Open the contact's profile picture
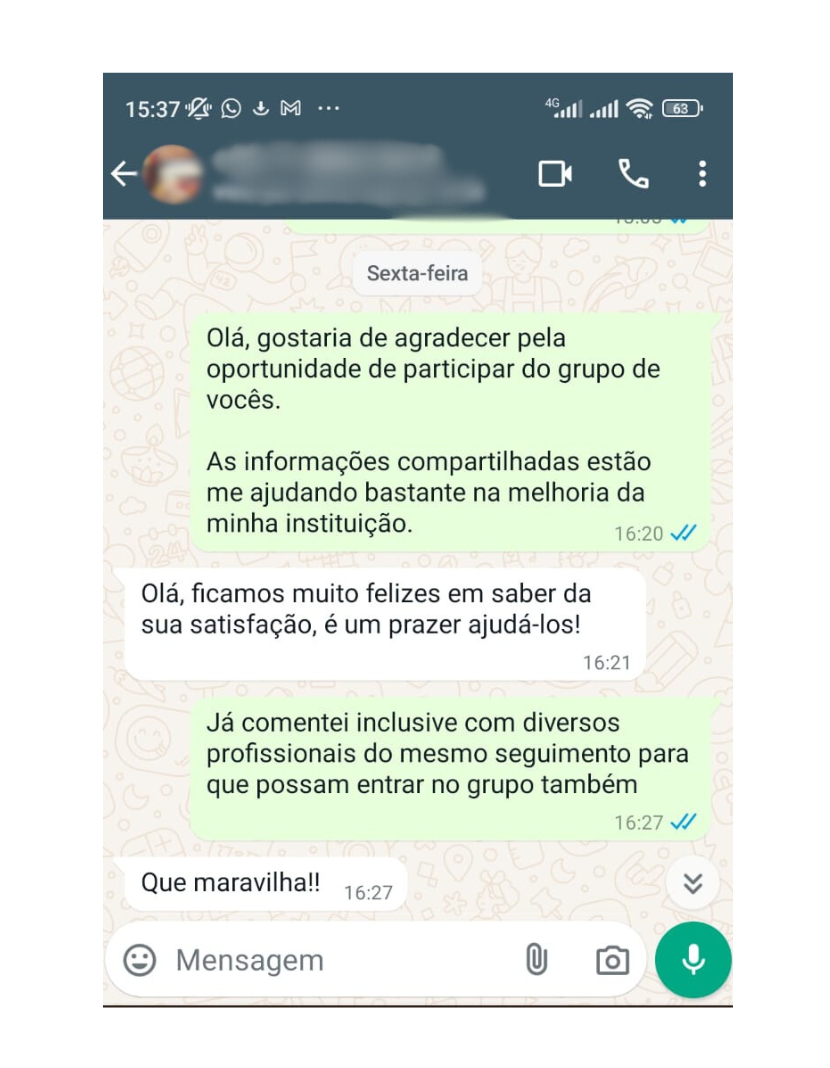The height and width of the screenshot is (1068, 830). 174,174
